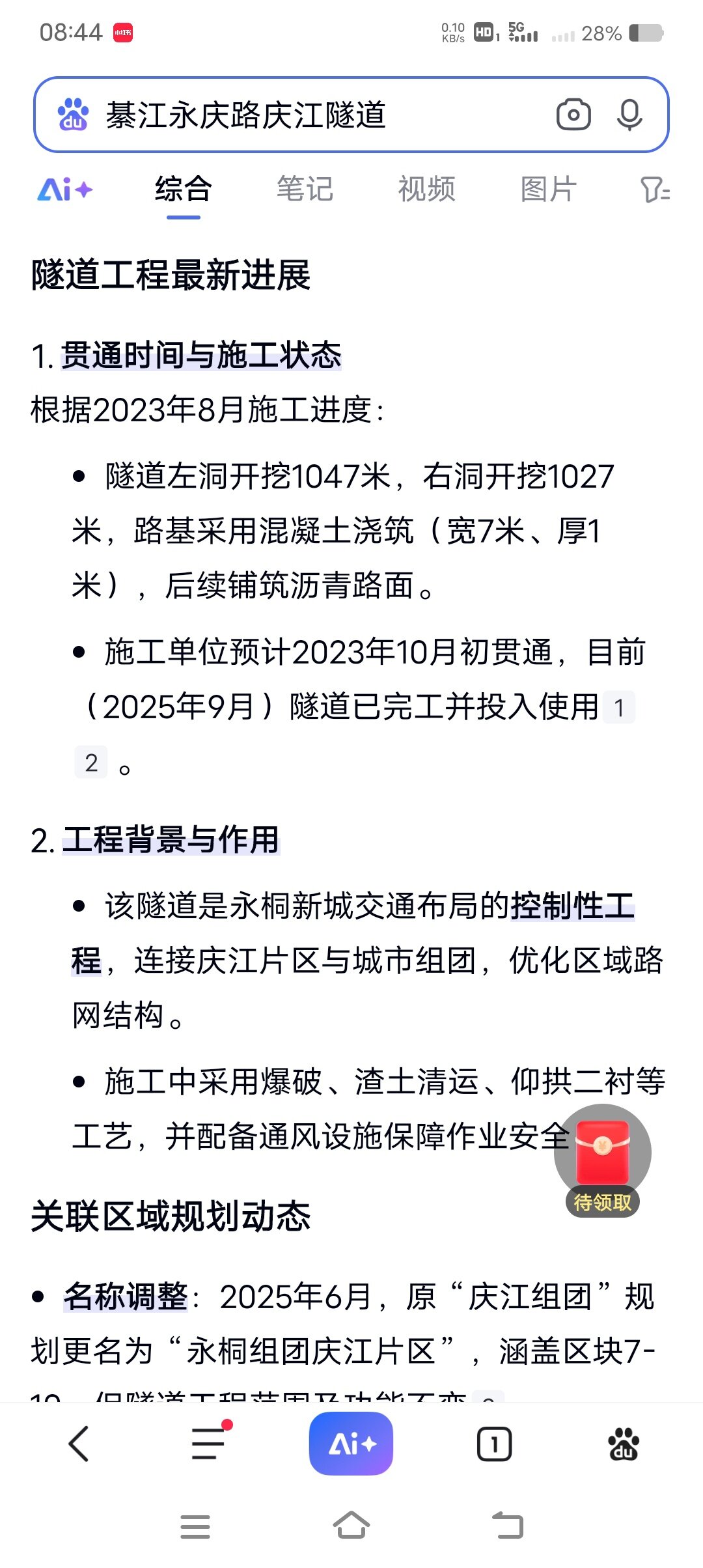Screen dimensions: 703x1568
Task: Launch the Ai+ assistant button
Action: [351, 1444]
